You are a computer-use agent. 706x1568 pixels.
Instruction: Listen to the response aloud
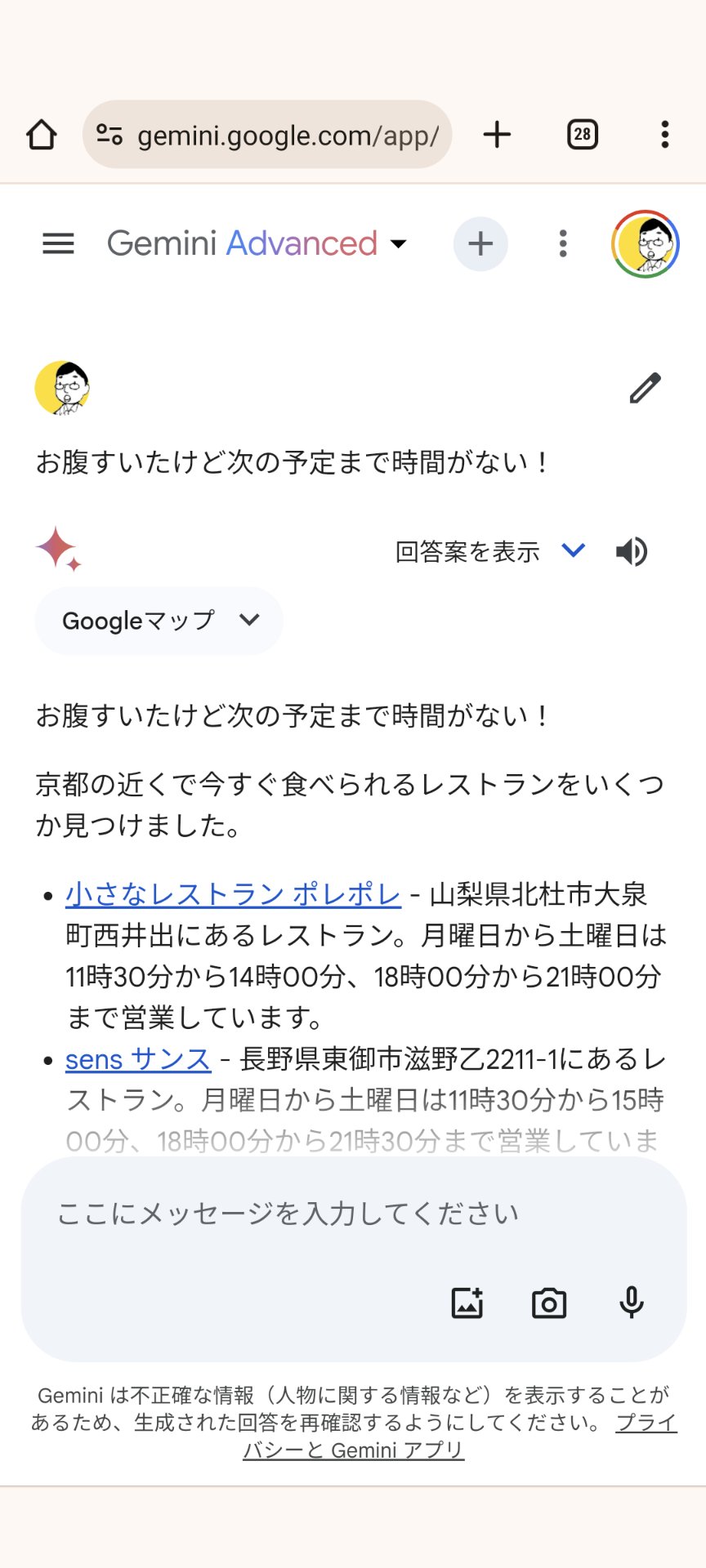(632, 552)
